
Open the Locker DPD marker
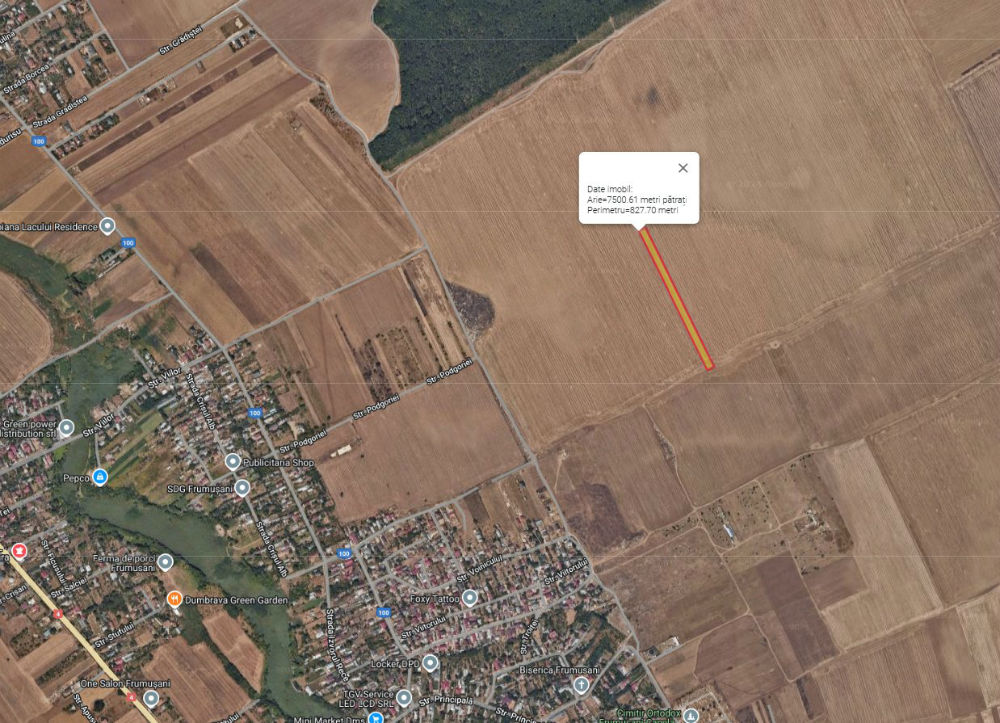tap(430, 662)
